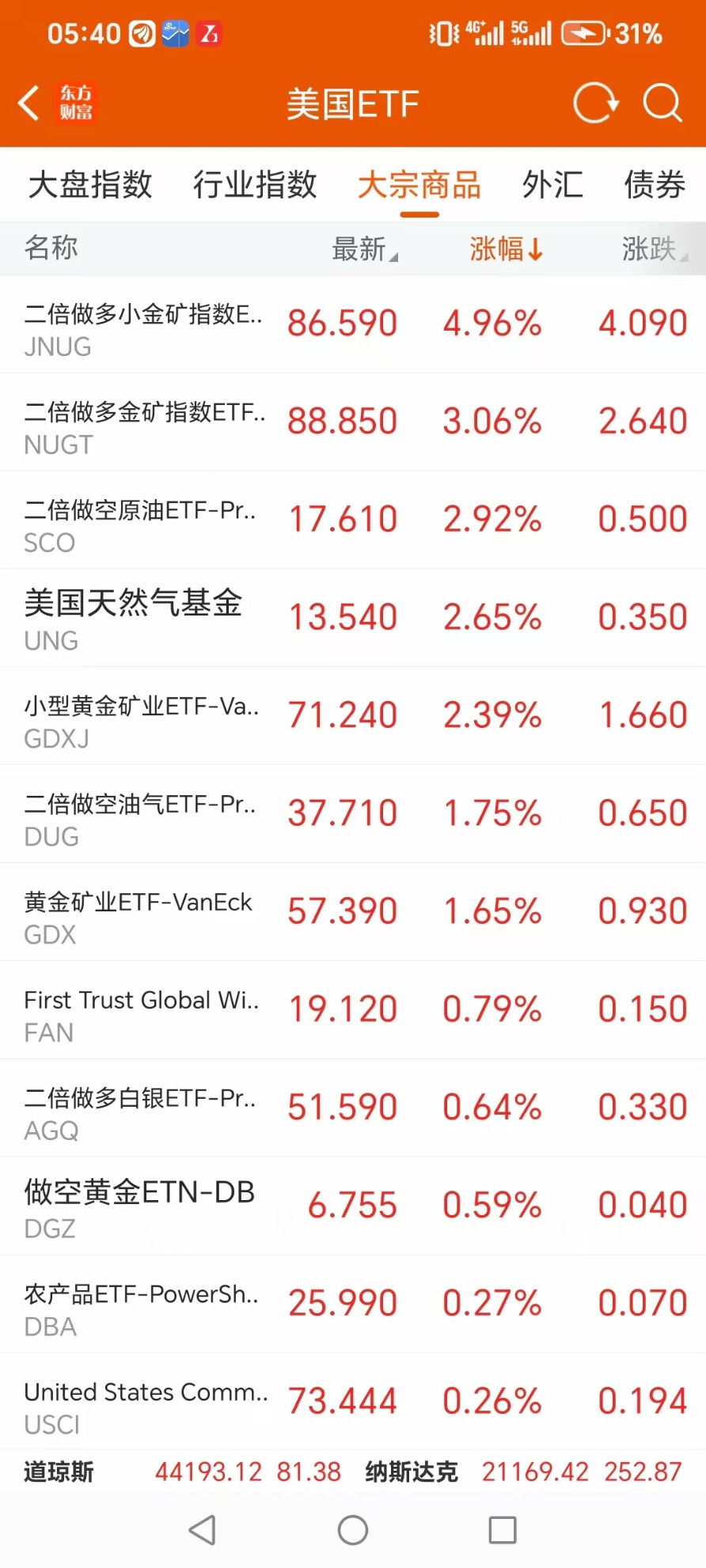This screenshot has height=1568, width=706.
Task: Open the AGQ double long silver ETF
Action: [353, 1109]
